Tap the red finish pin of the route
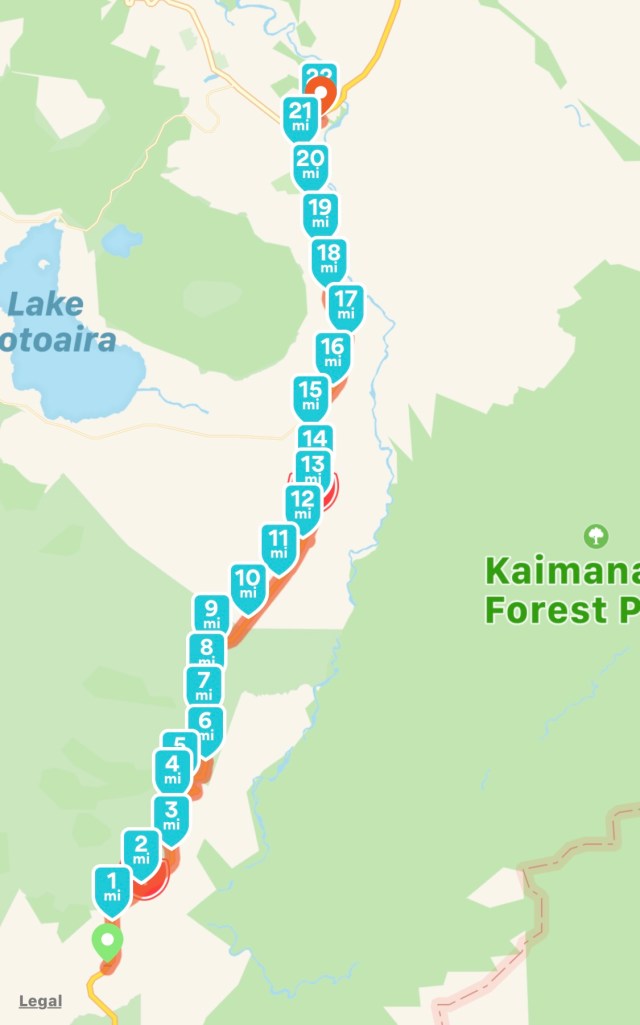Screen dimensions: 640x1025 pos(322,93)
